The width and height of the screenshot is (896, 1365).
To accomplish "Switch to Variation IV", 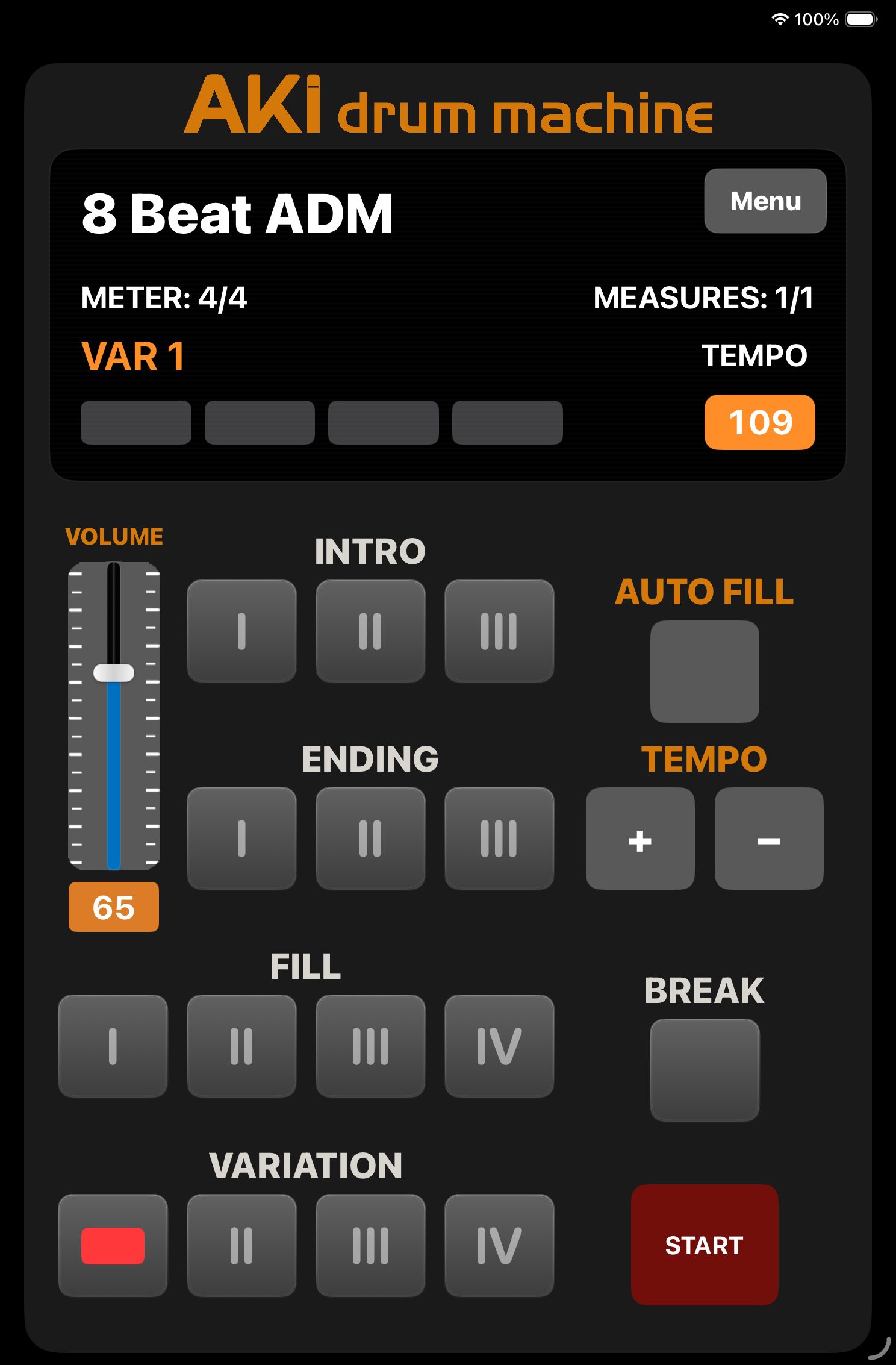I will [x=499, y=1245].
